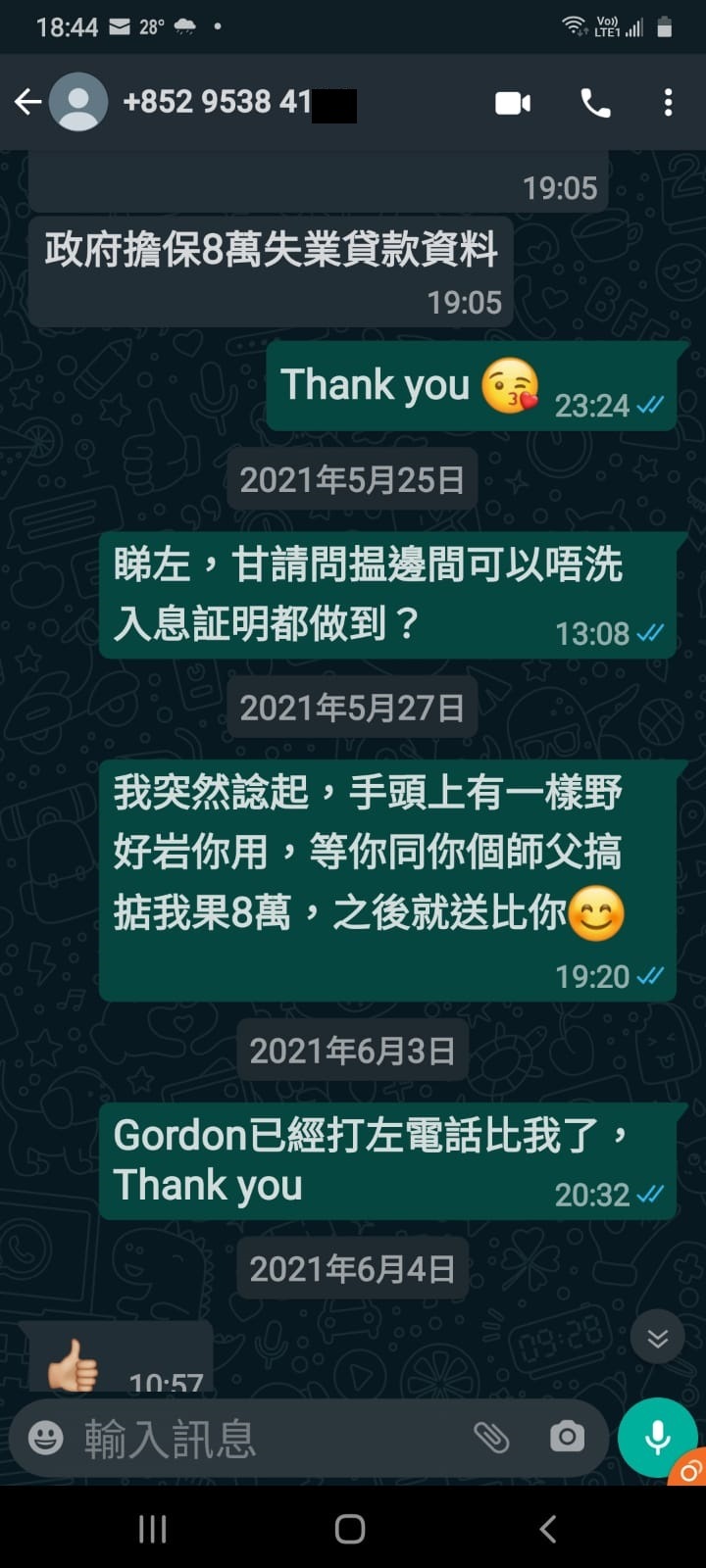Screen dimensions: 706x1568
Task: Open the contact's profile picture
Action: point(78,102)
